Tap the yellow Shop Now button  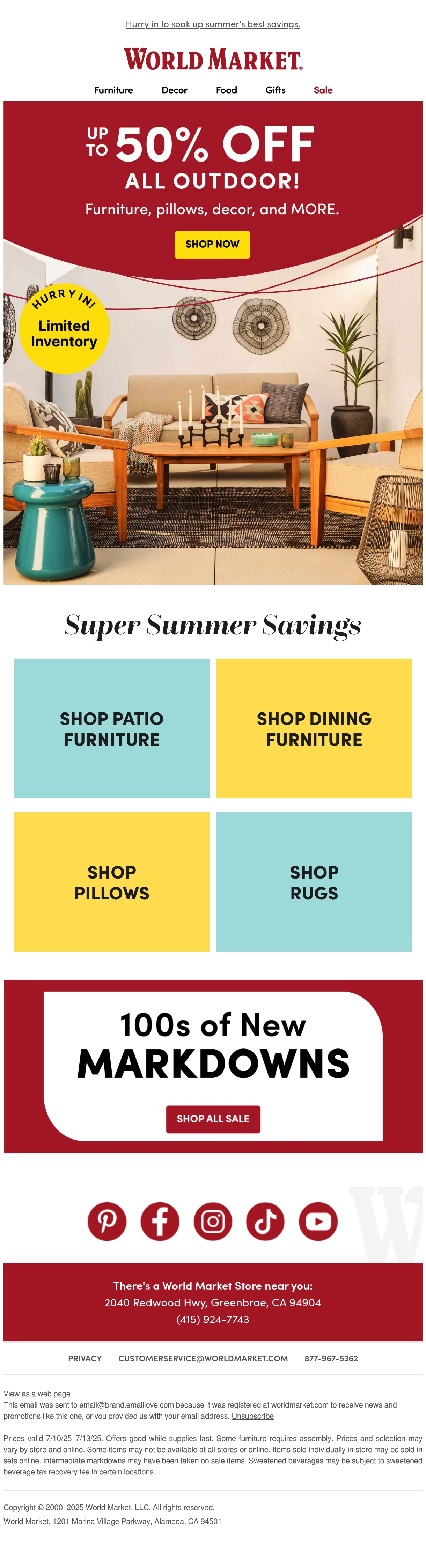pos(212,244)
